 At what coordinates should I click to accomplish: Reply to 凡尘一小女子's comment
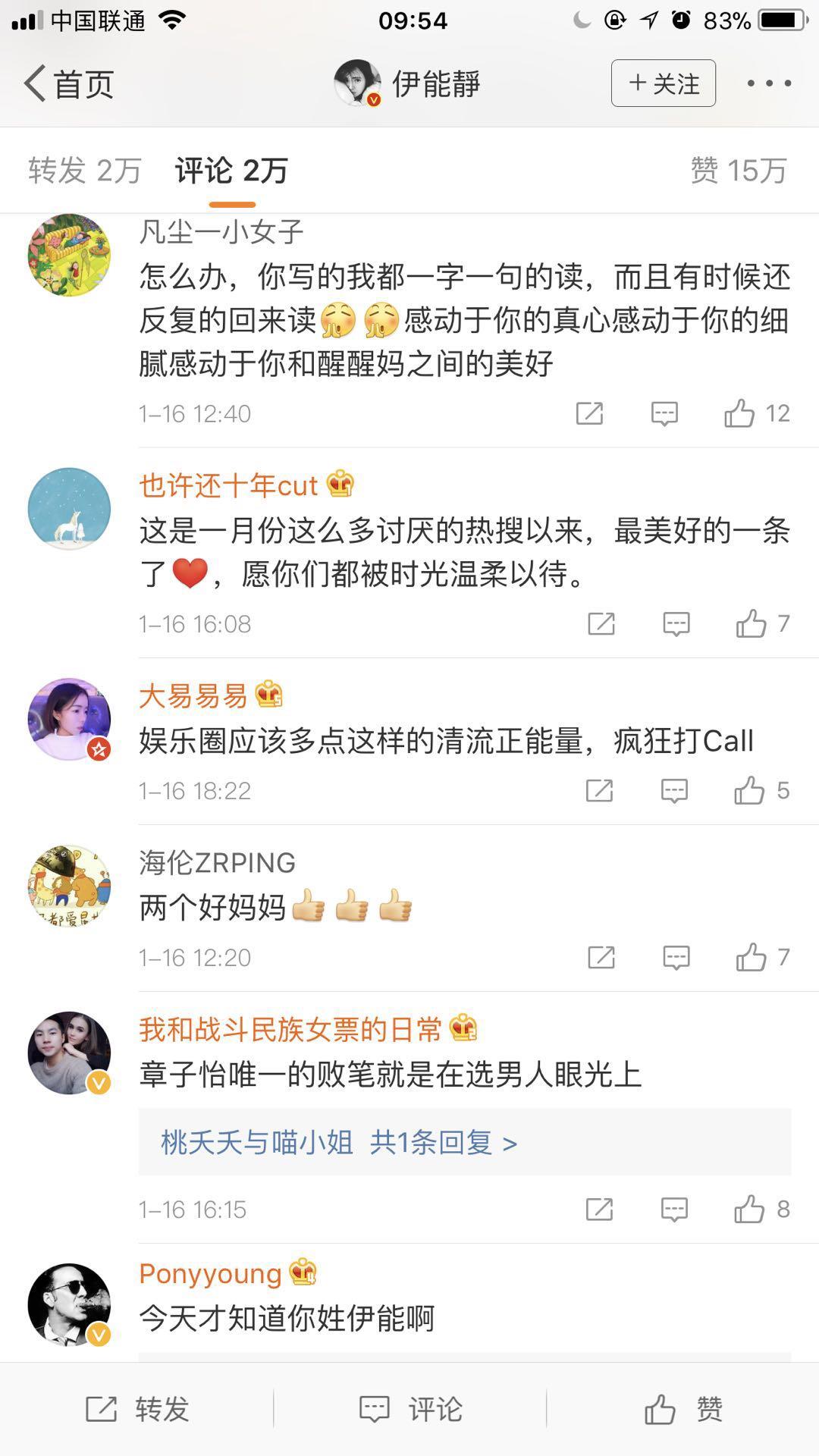(664, 413)
